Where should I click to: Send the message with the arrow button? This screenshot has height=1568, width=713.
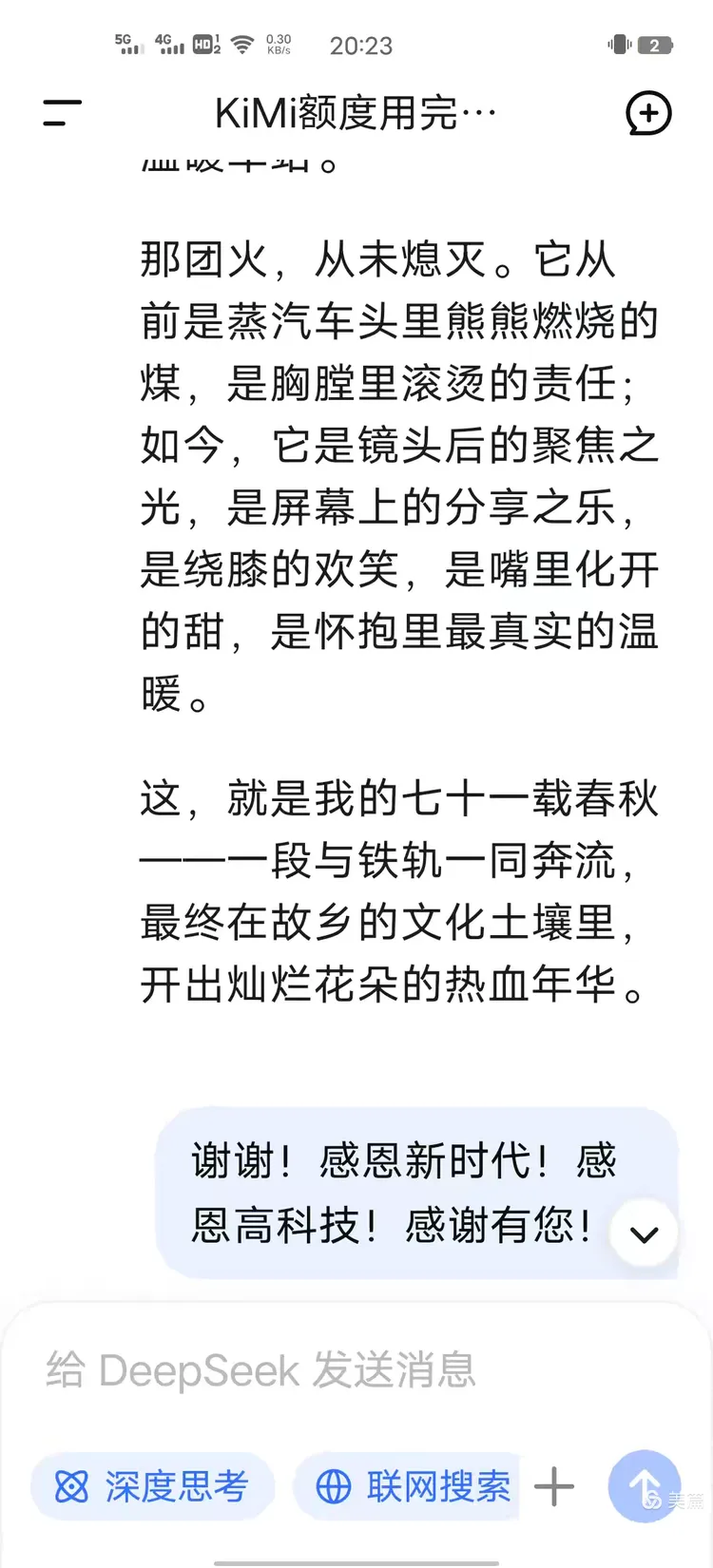[x=645, y=1486]
